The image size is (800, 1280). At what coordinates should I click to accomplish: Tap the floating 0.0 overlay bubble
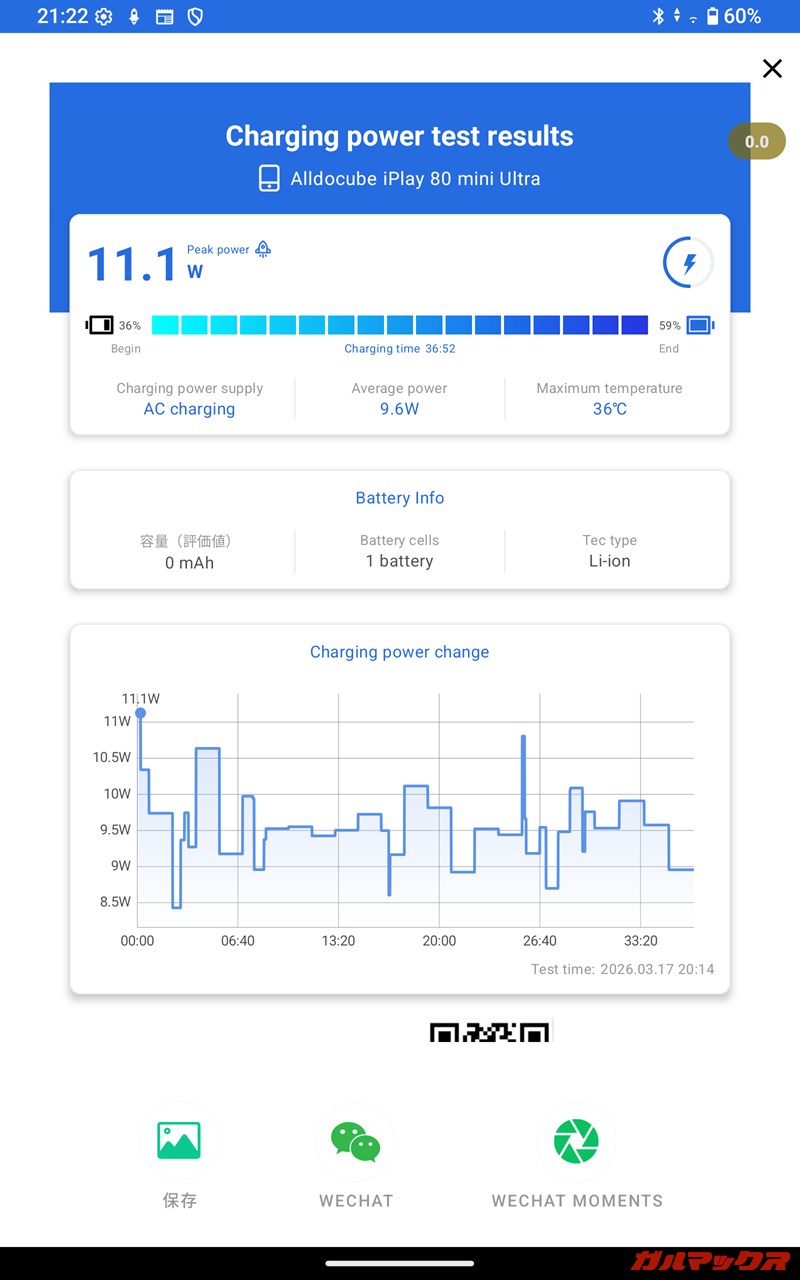coord(756,141)
